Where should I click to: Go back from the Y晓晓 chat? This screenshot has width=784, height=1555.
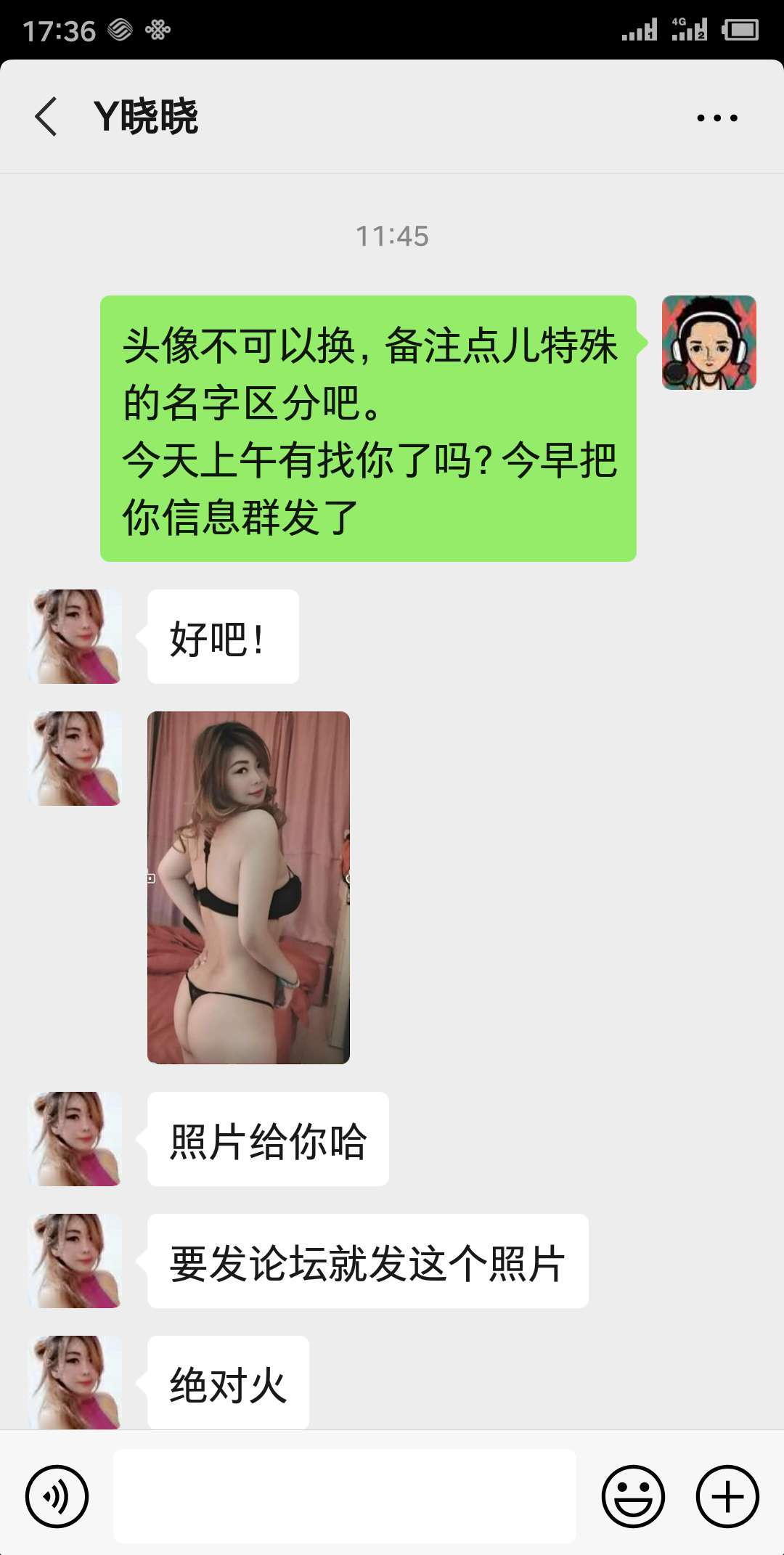(x=46, y=117)
